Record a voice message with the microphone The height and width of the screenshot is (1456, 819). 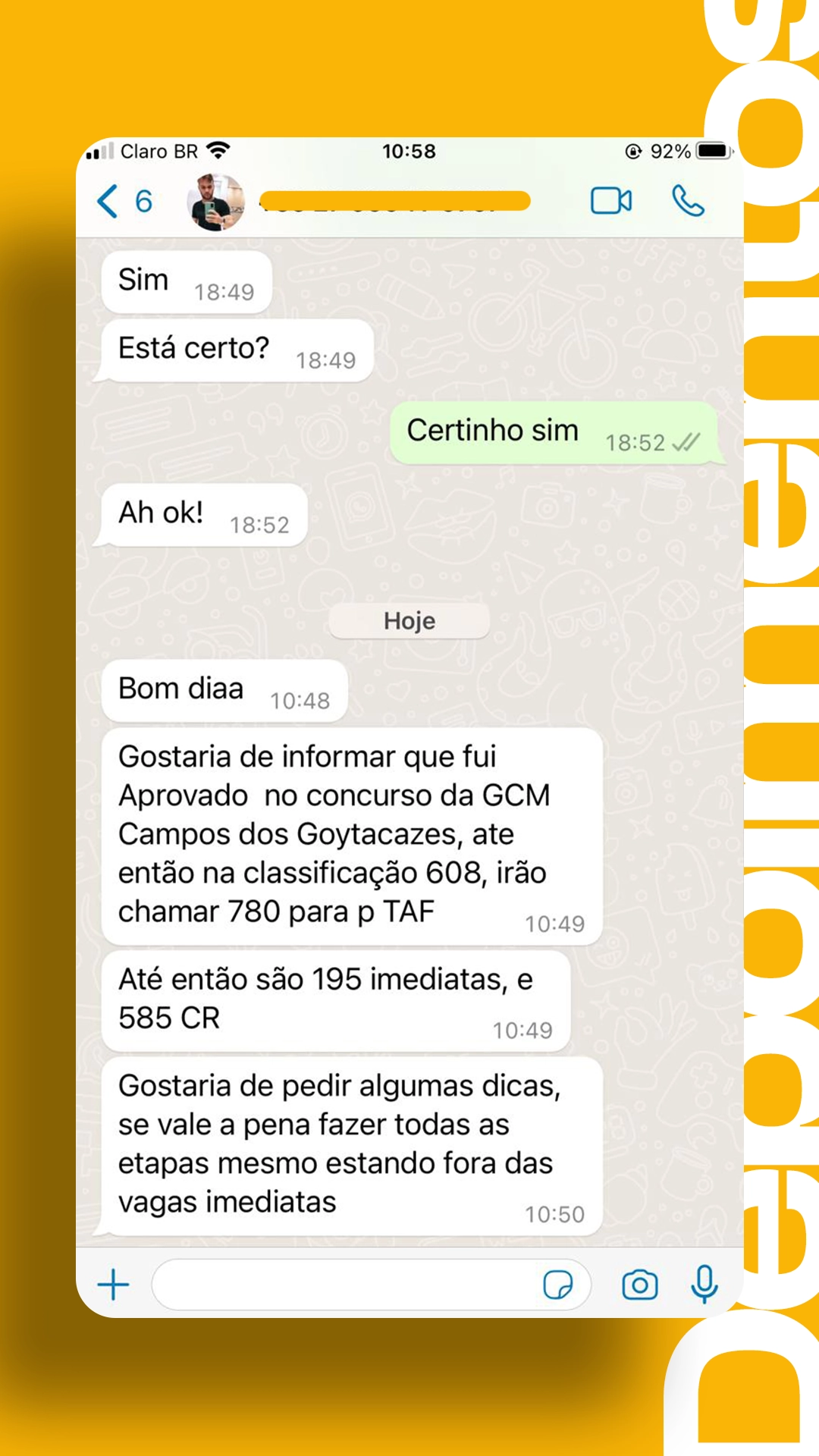(704, 1284)
